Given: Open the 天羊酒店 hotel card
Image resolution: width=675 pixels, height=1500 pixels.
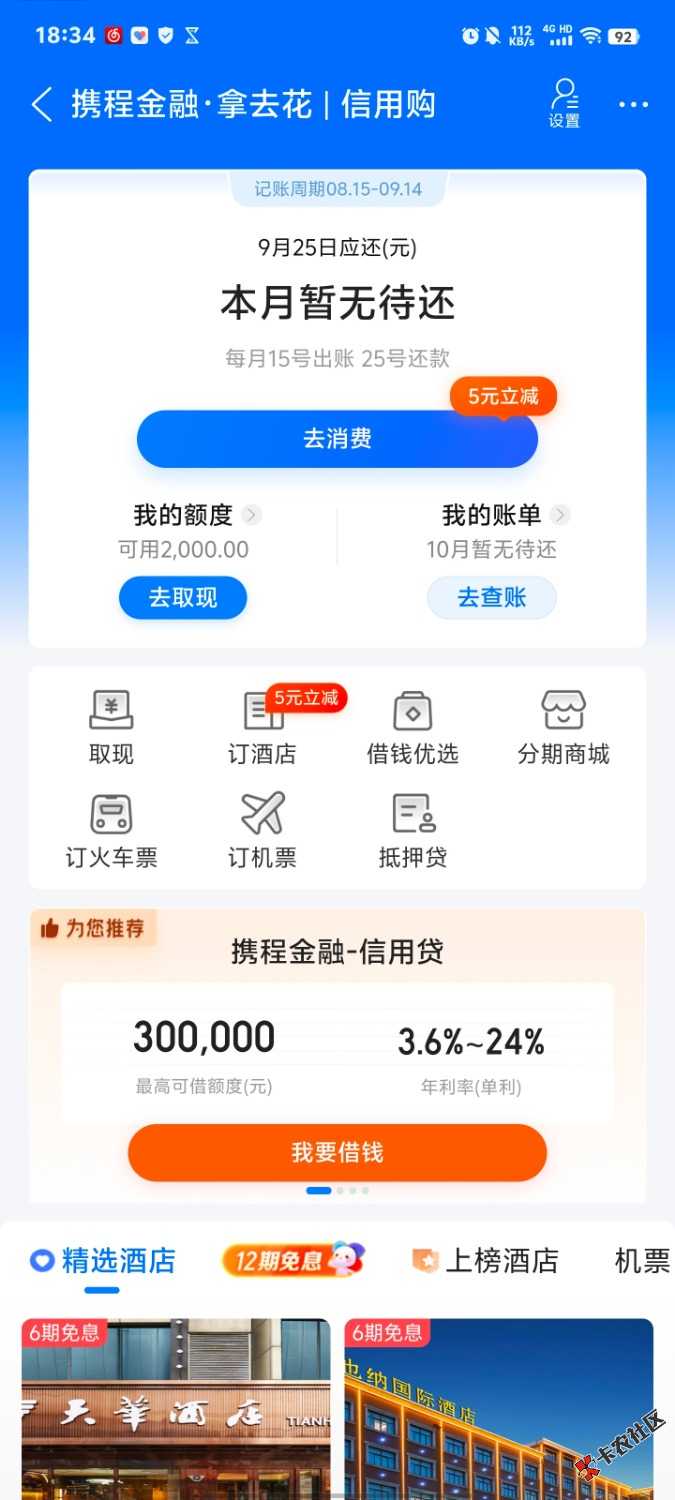Looking at the screenshot, I should (176, 1410).
